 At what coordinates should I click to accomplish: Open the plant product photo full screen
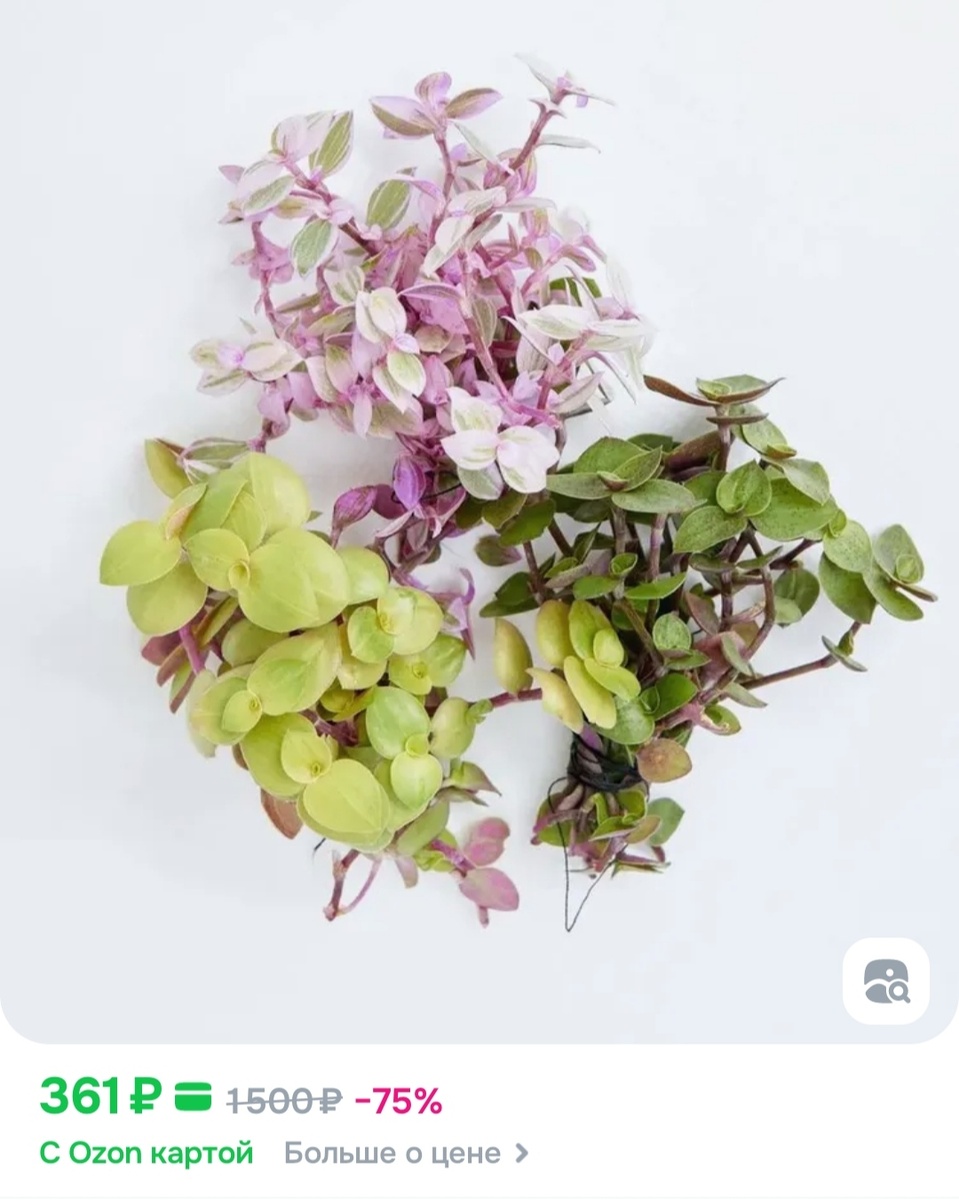(479, 500)
